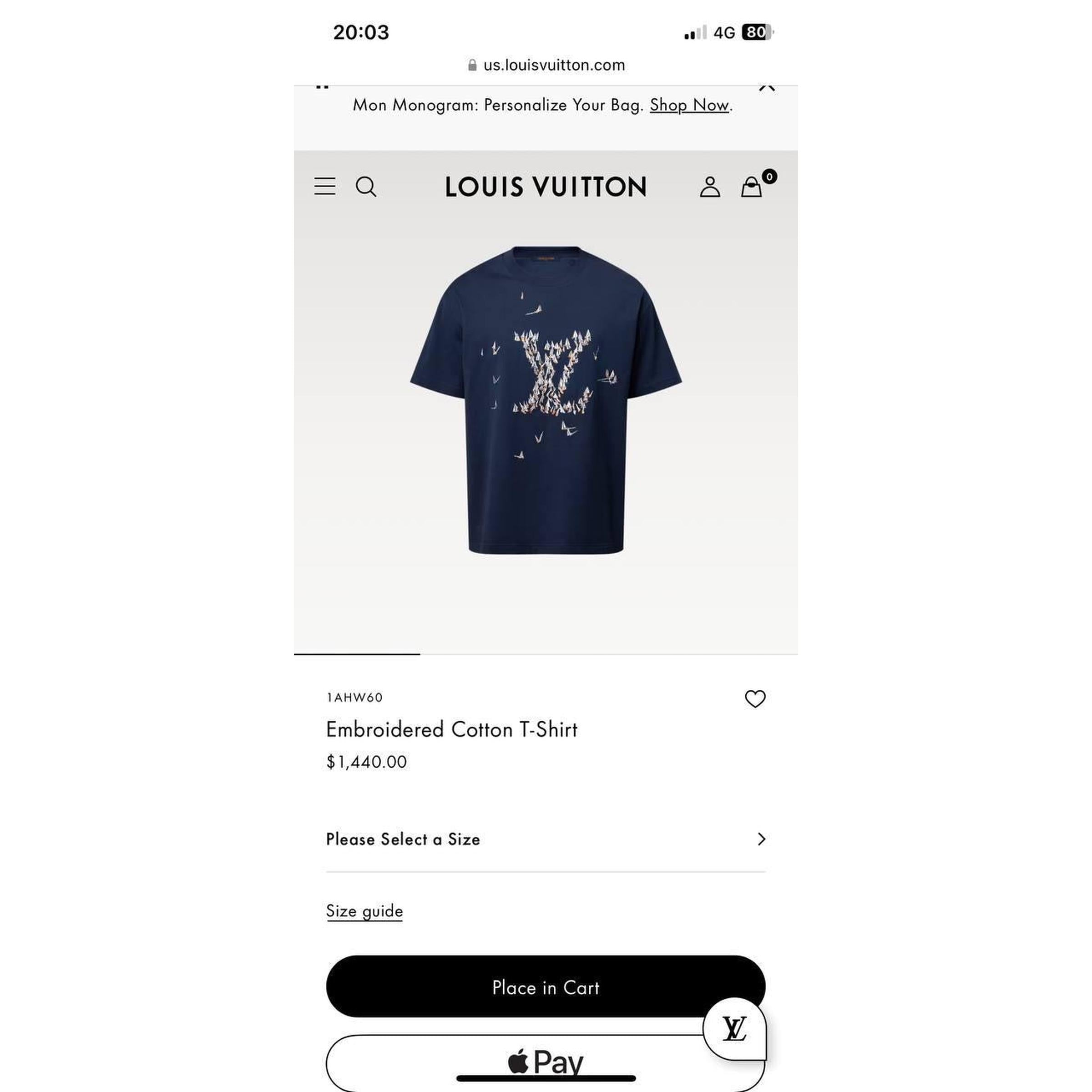Tap the URL address bar
The image size is (1092, 1092).
coord(546,65)
